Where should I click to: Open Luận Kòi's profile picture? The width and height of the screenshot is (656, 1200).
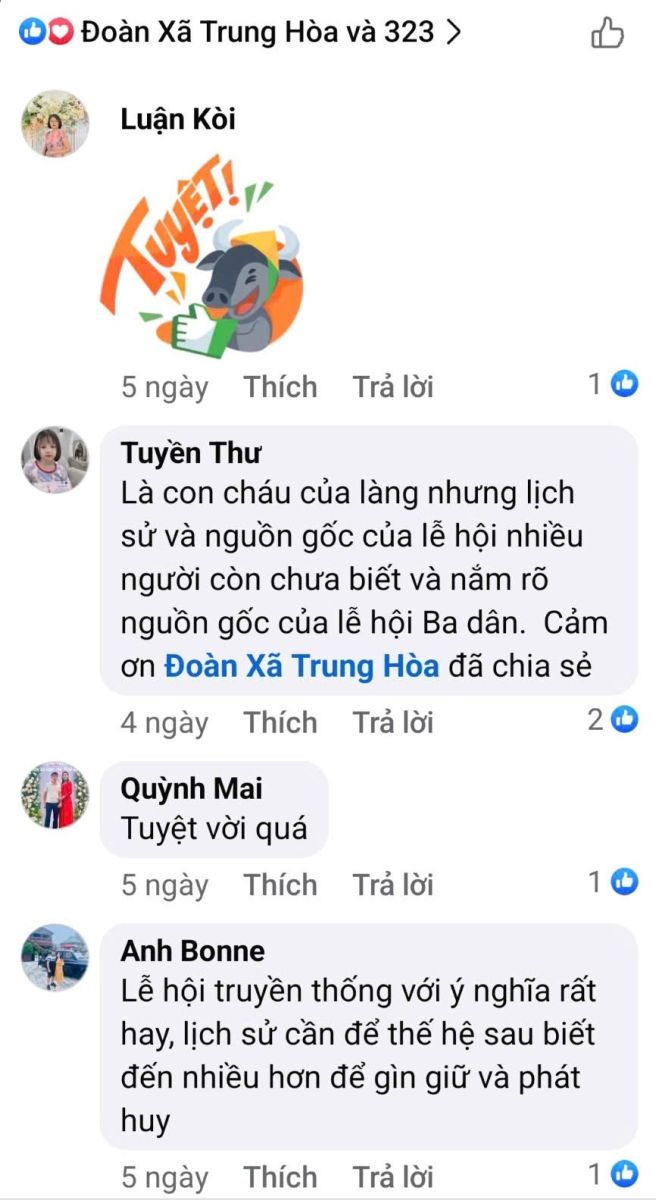pyautogui.click(x=55, y=124)
